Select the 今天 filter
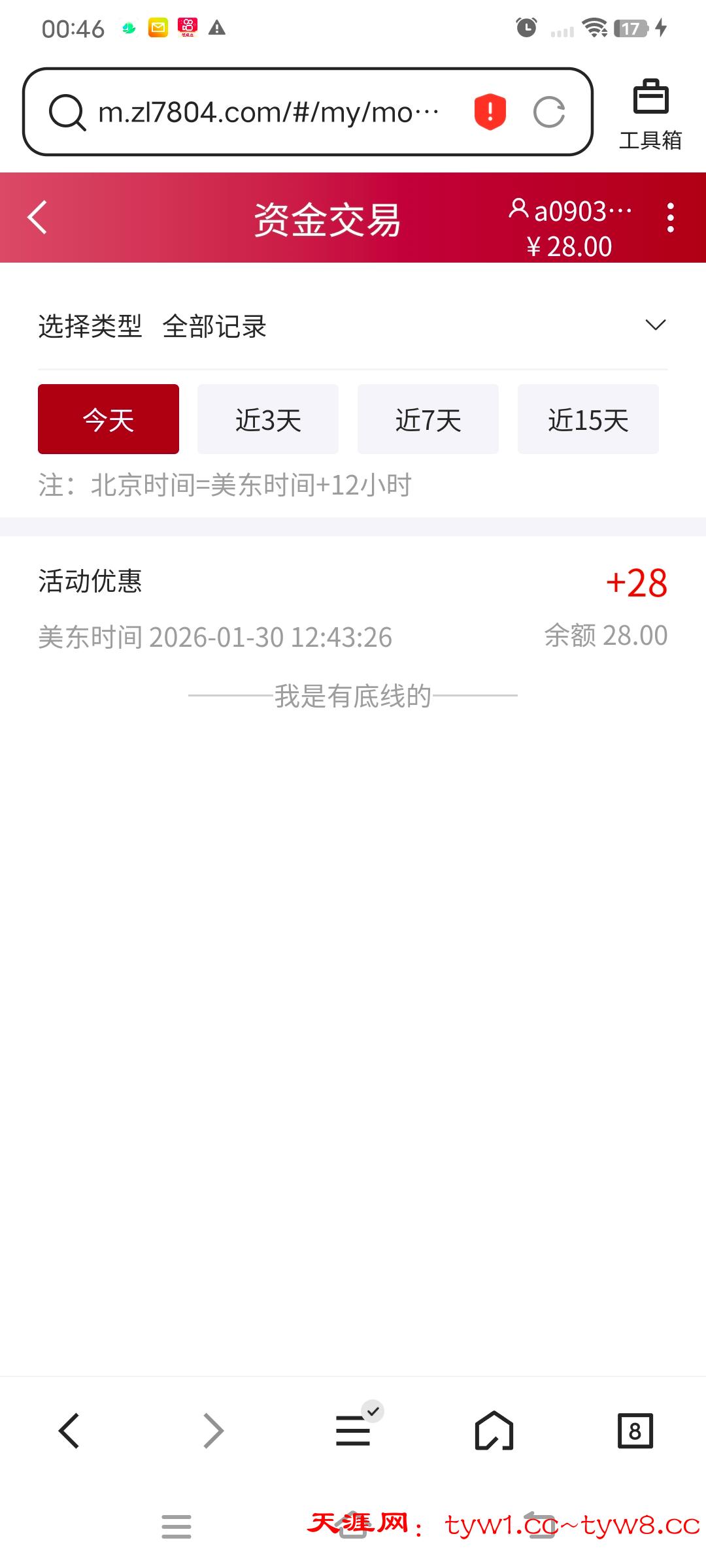 point(109,419)
